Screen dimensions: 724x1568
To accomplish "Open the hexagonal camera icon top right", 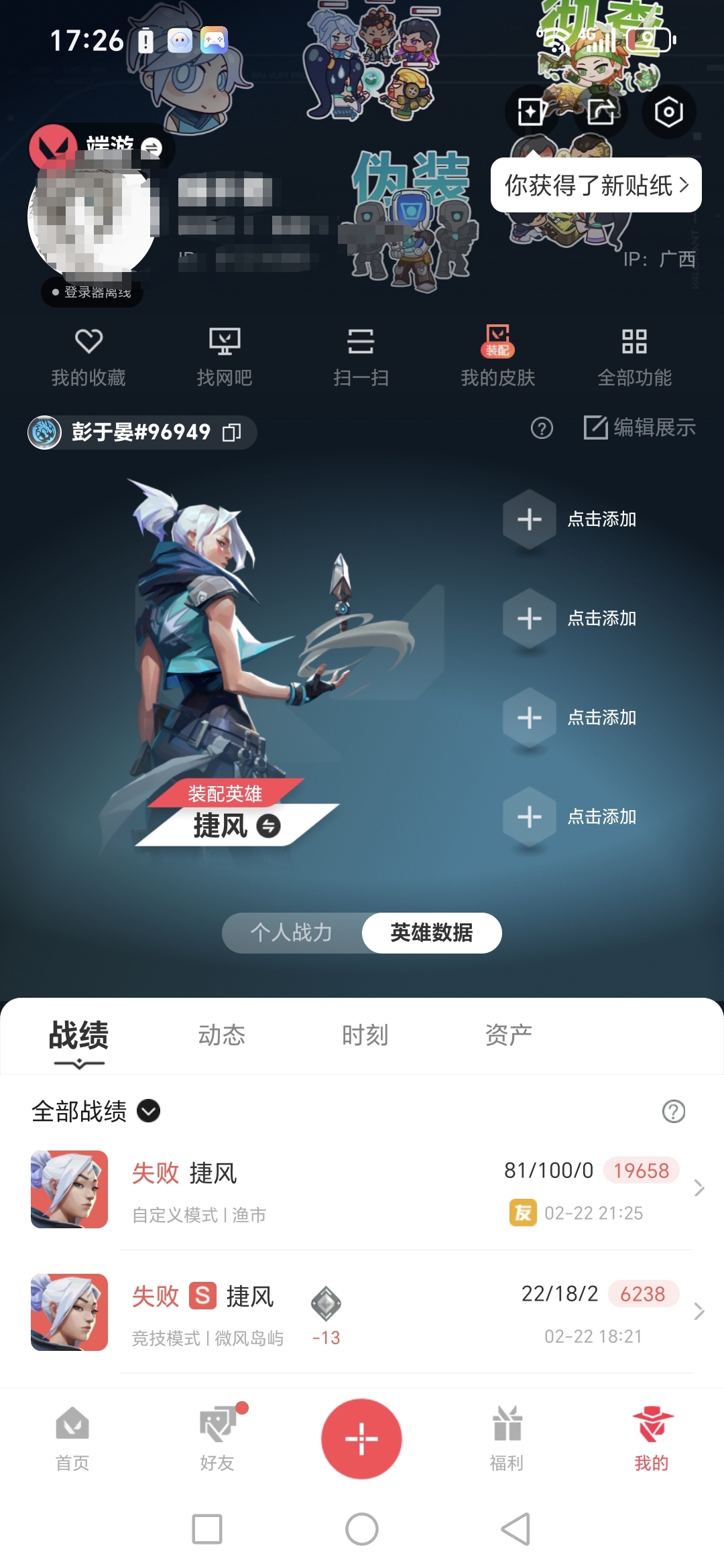I will (668, 112).
